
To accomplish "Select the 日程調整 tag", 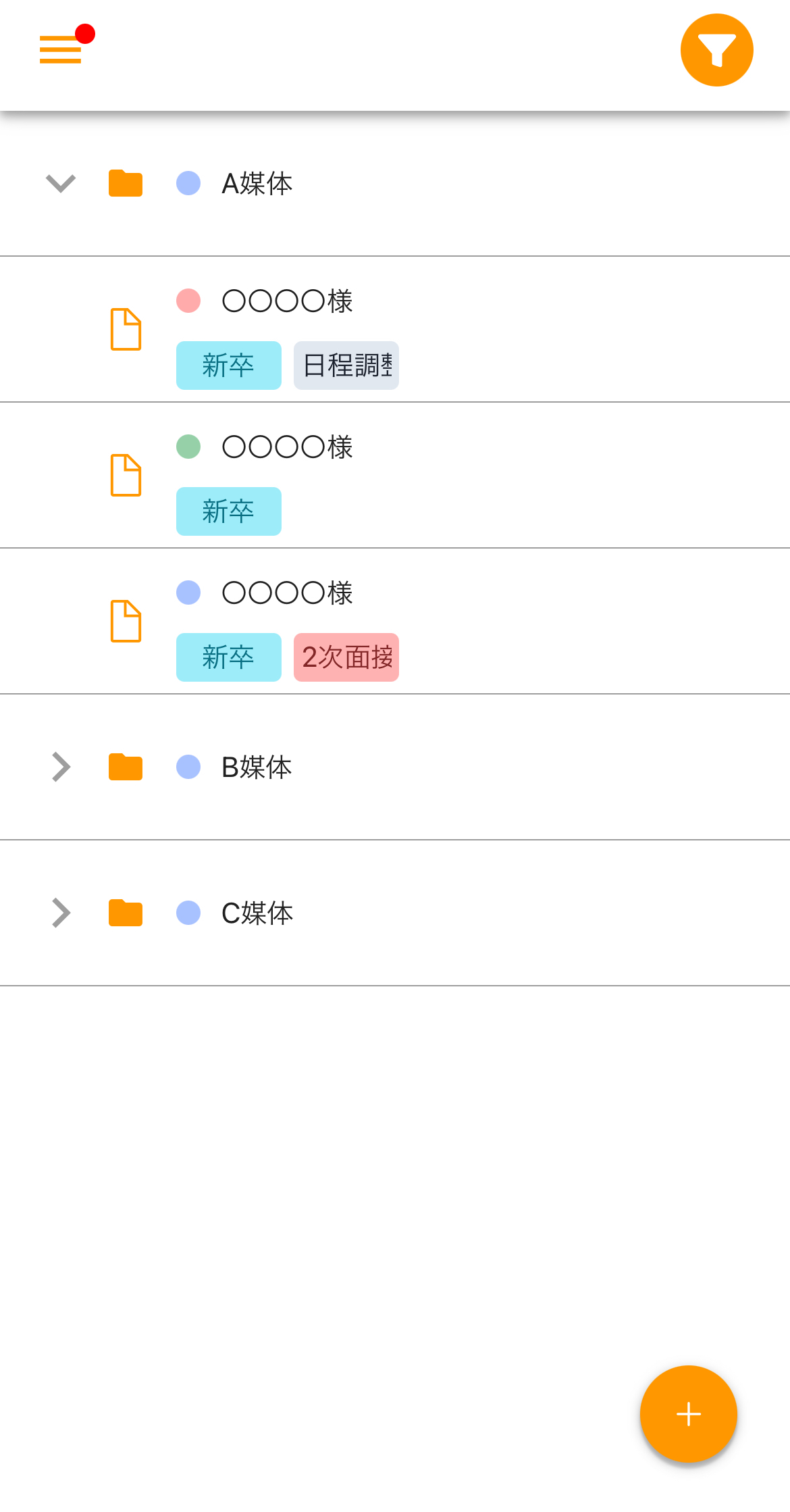I will pyautogui.click(x=346, y=366).
